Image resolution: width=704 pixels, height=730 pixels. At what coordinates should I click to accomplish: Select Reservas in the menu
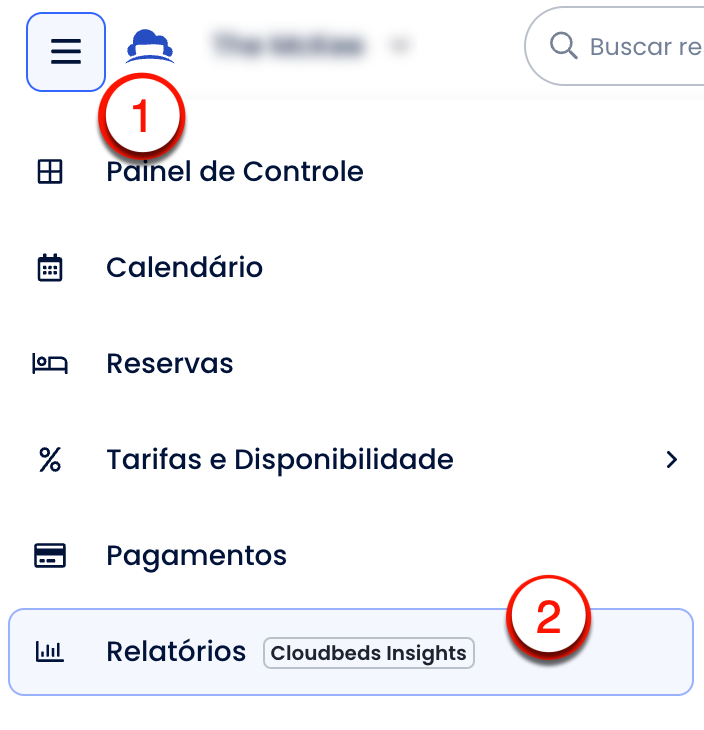coord(169,364)
